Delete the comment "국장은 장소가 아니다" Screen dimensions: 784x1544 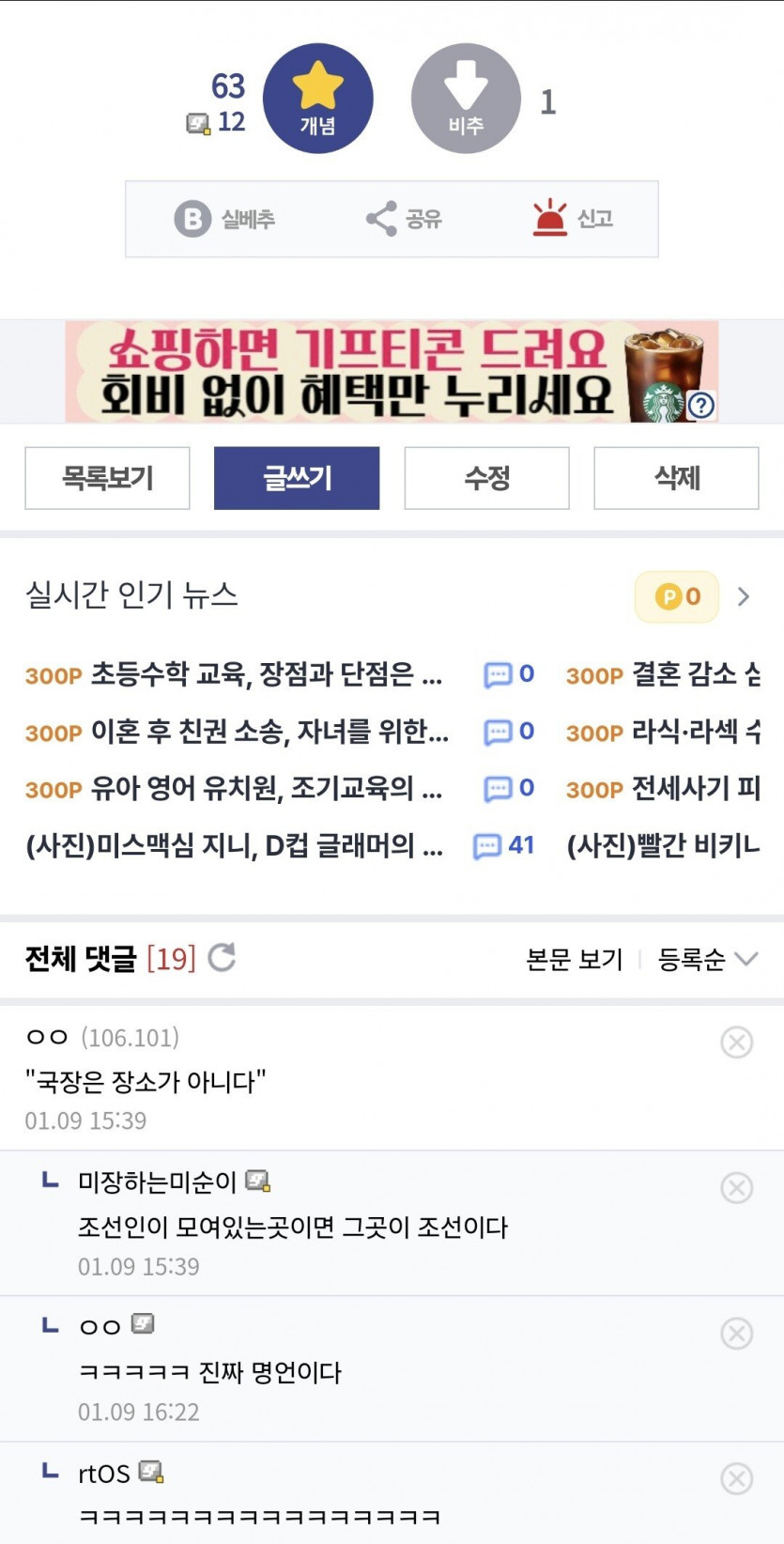click(x=736, y=1042)
